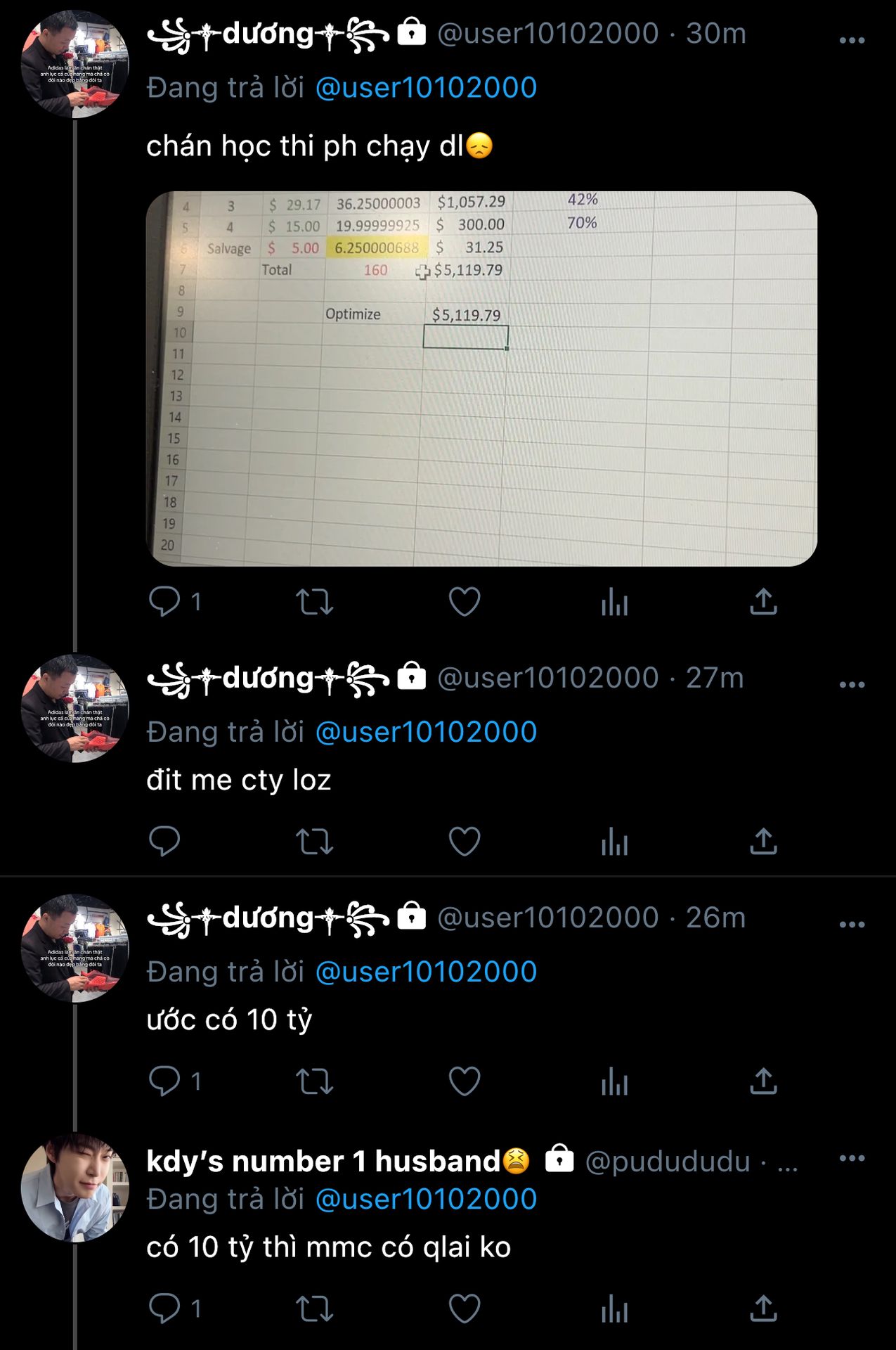Open the spreadsheet photo in the first tweet

click(481, 378)
